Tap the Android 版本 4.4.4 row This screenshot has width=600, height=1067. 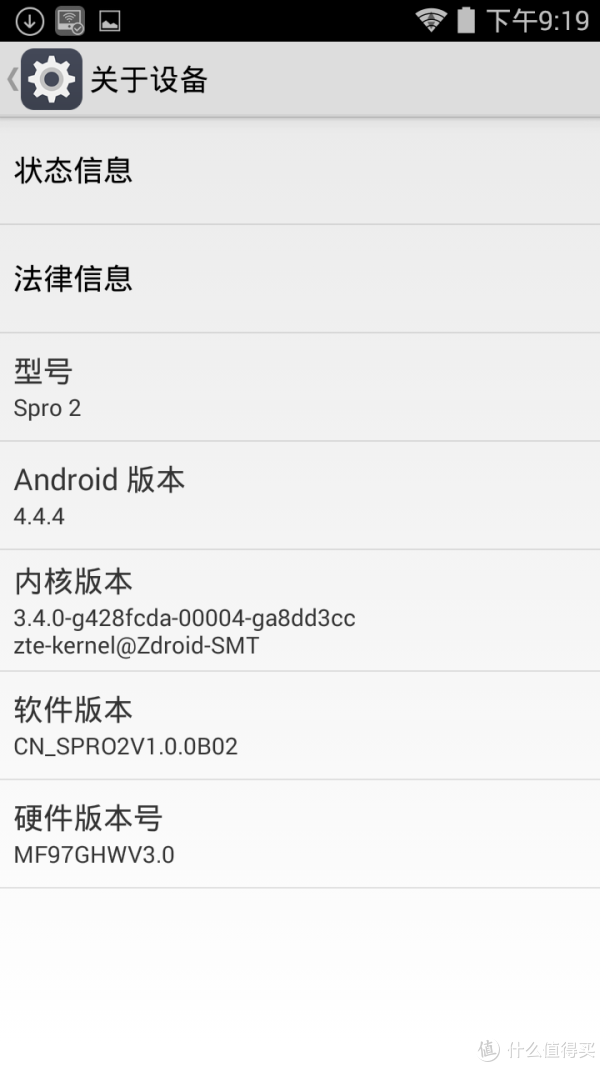[x=300, y=495]
